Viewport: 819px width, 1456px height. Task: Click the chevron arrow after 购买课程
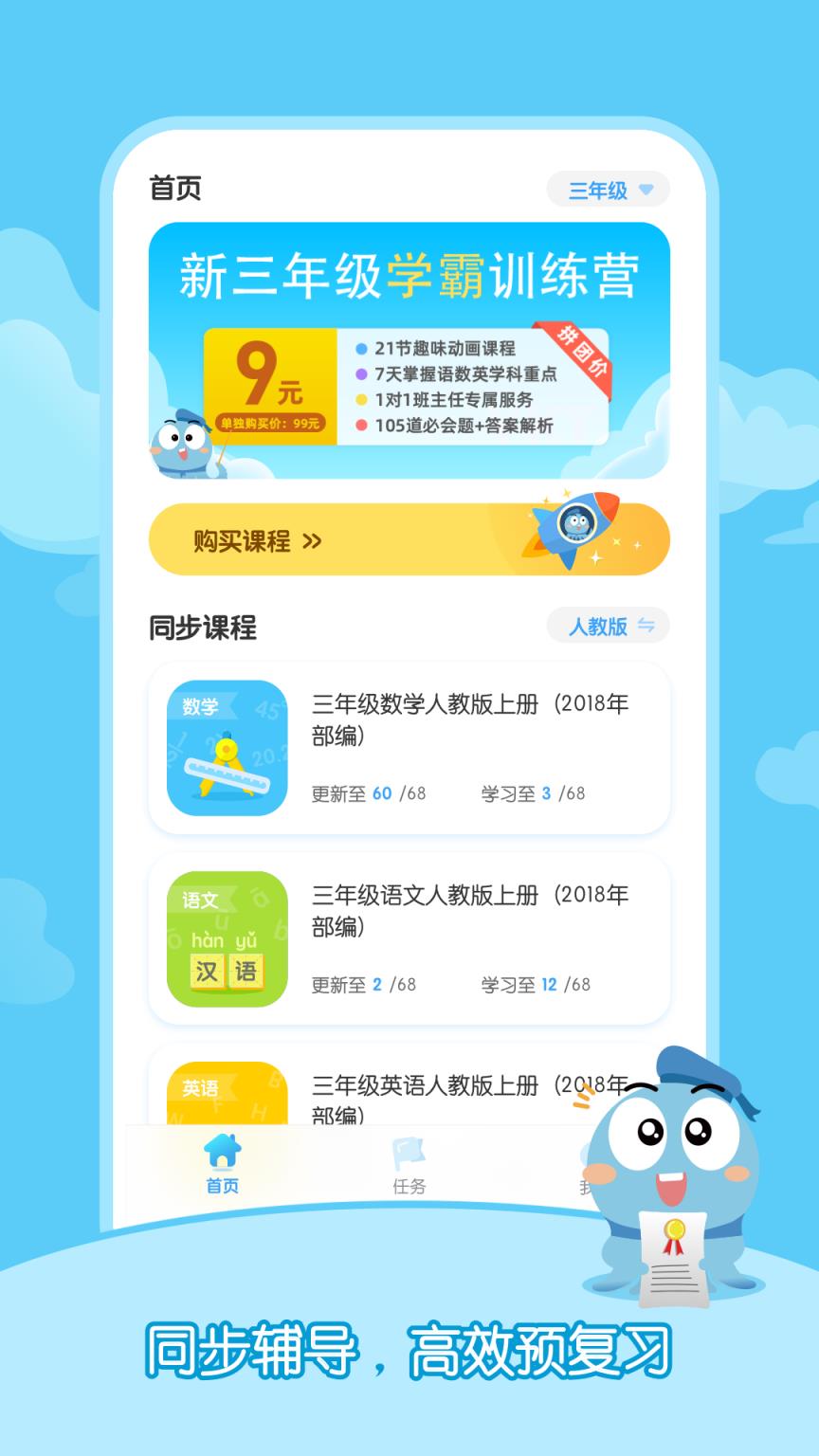311,540
